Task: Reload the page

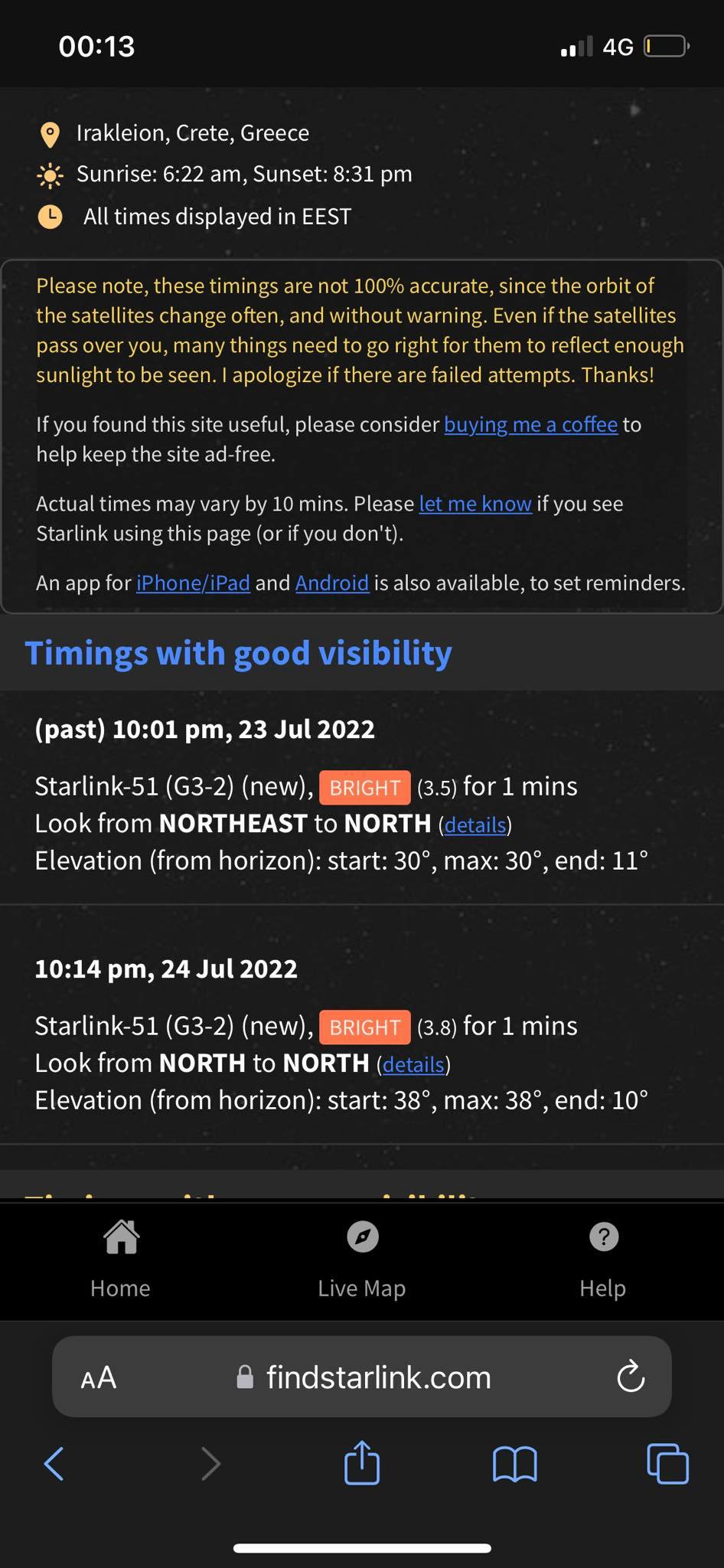Action: 631,1377
